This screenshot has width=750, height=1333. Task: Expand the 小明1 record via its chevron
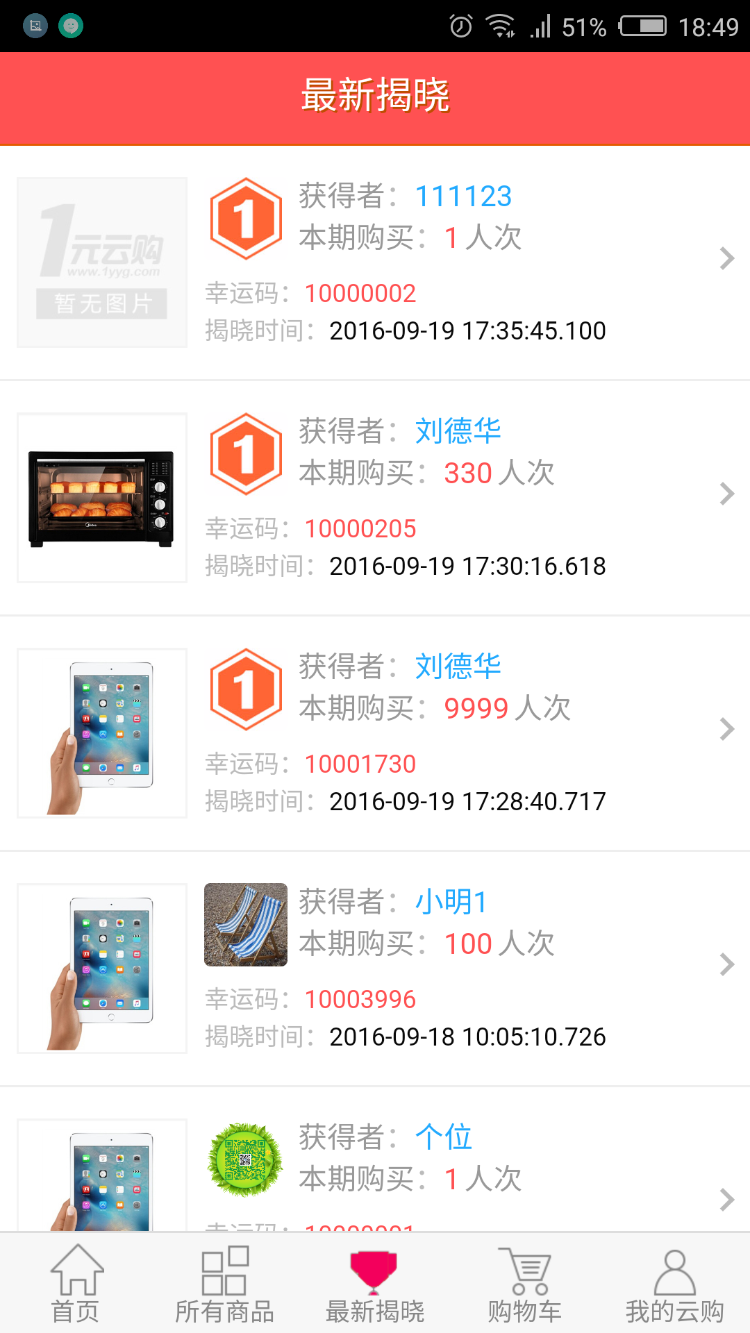[x=727, y=964]
